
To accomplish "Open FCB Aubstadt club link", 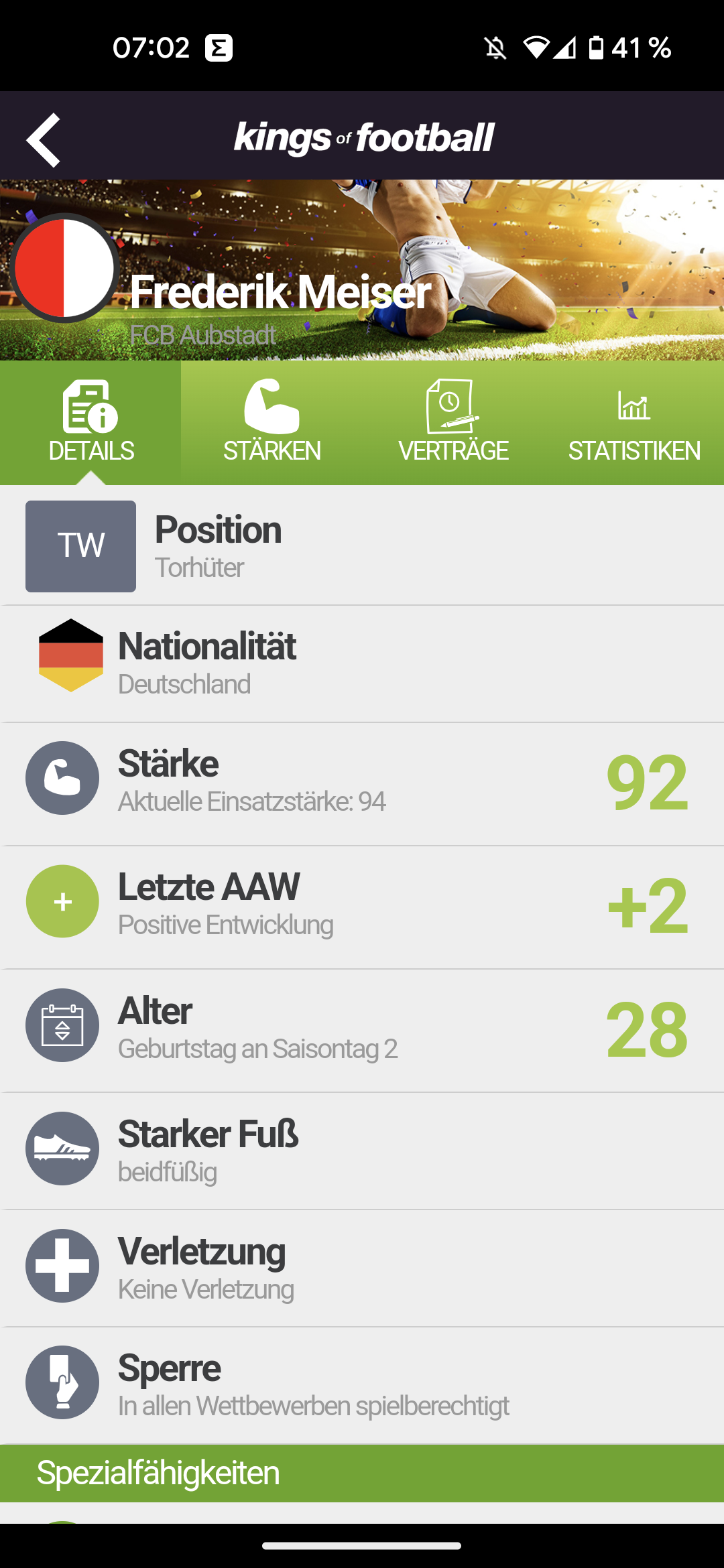I will click(x=202, y=335).
